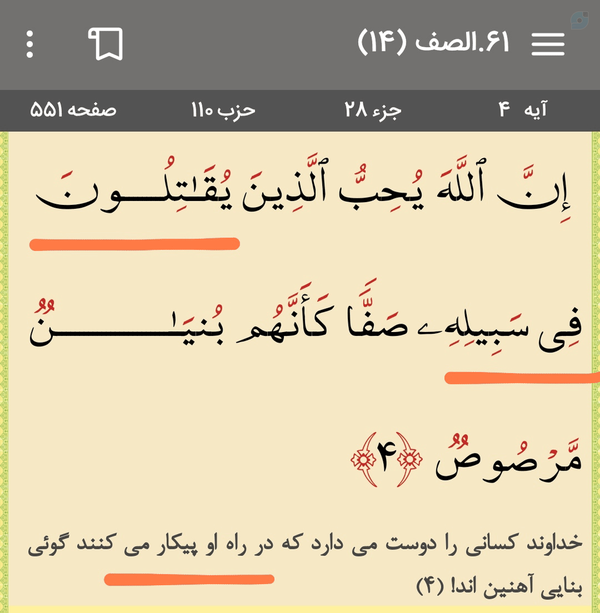Tap the حزب ۱۱۰ indicator
This screenshot has width=600, height=613.
(223, 110)
